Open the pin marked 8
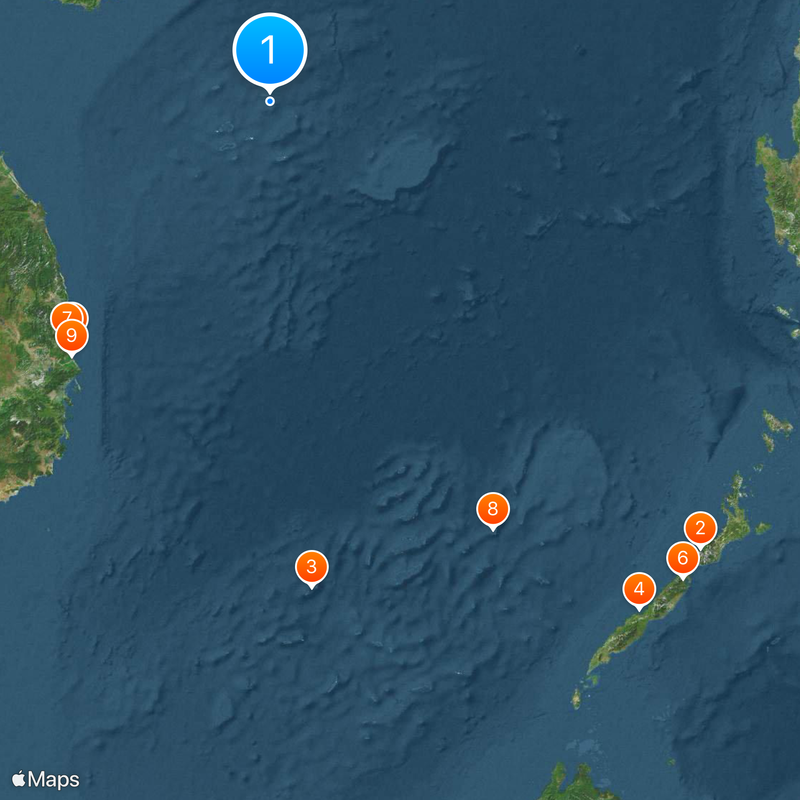Image resolution: width=800 pixels, height=800 pixels. 492,509
